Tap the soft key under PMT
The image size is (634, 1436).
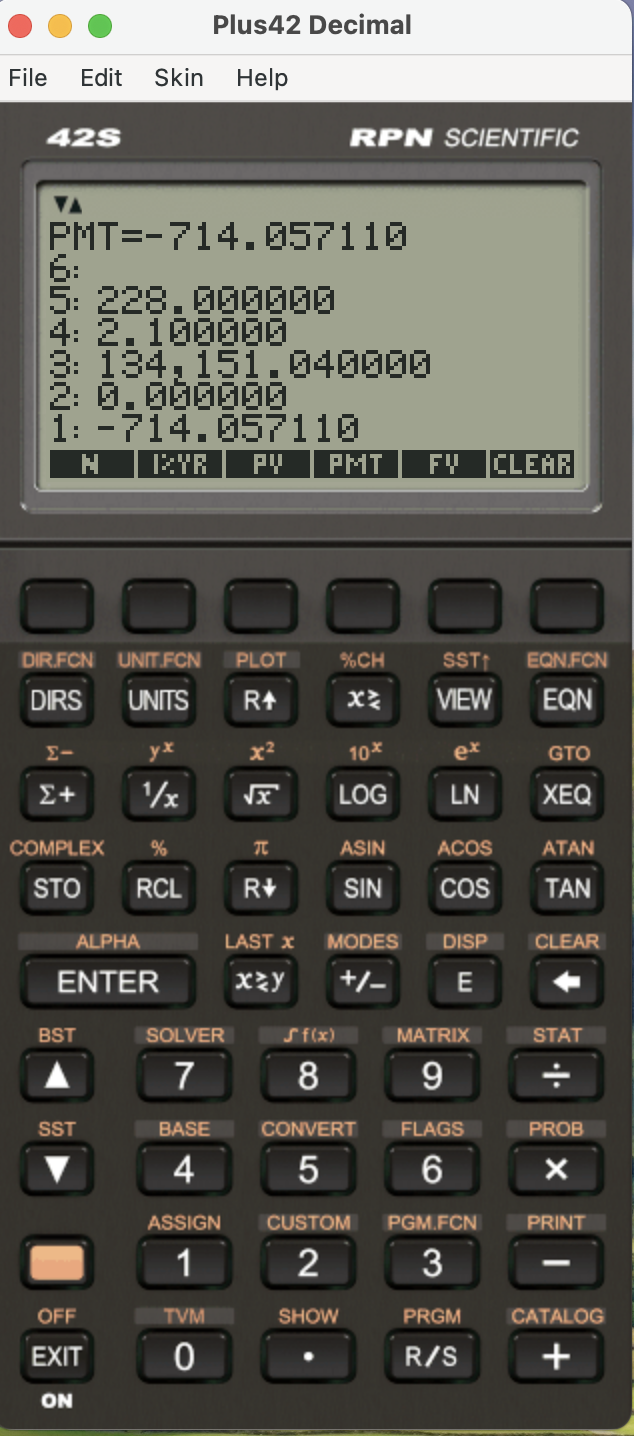(x=362, y=606)
